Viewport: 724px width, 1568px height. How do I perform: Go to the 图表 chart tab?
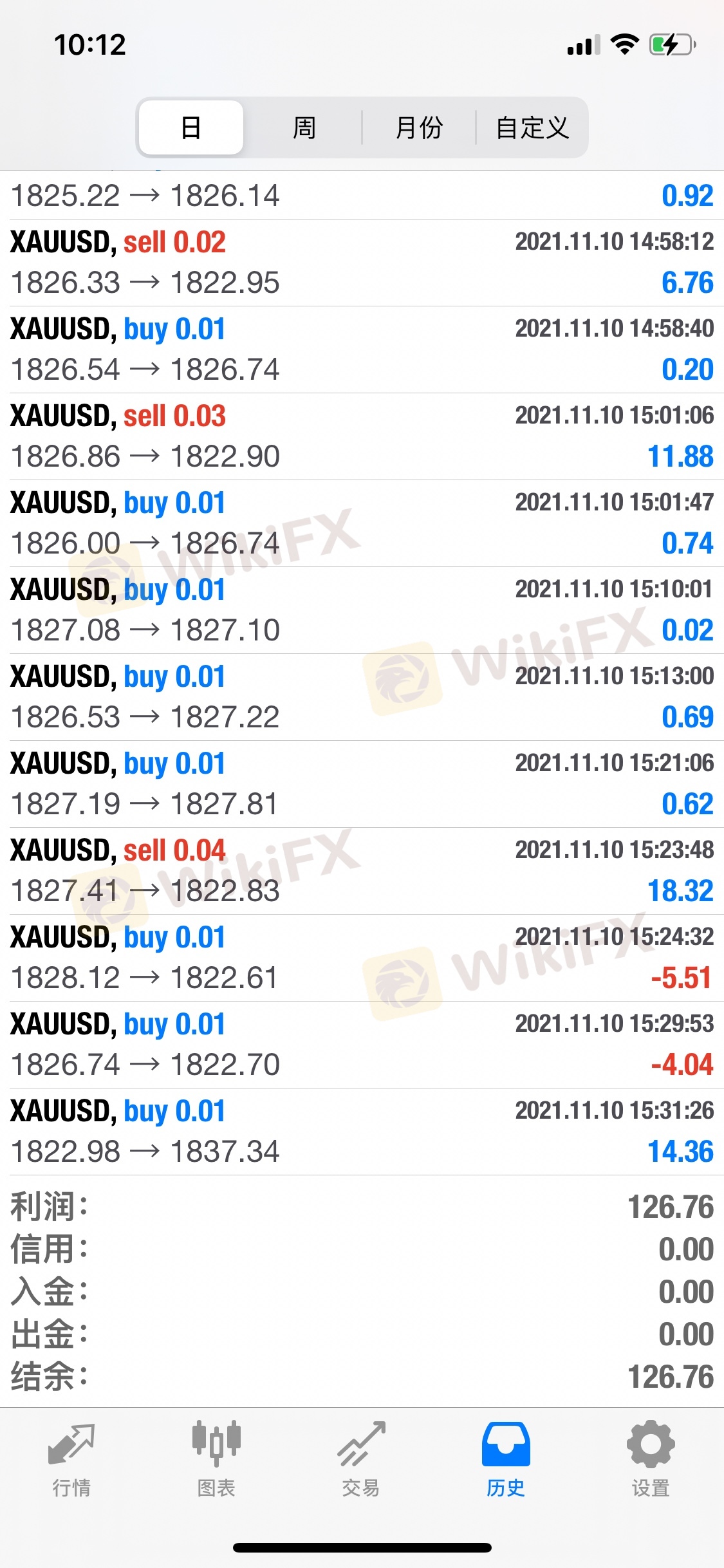216,1459
